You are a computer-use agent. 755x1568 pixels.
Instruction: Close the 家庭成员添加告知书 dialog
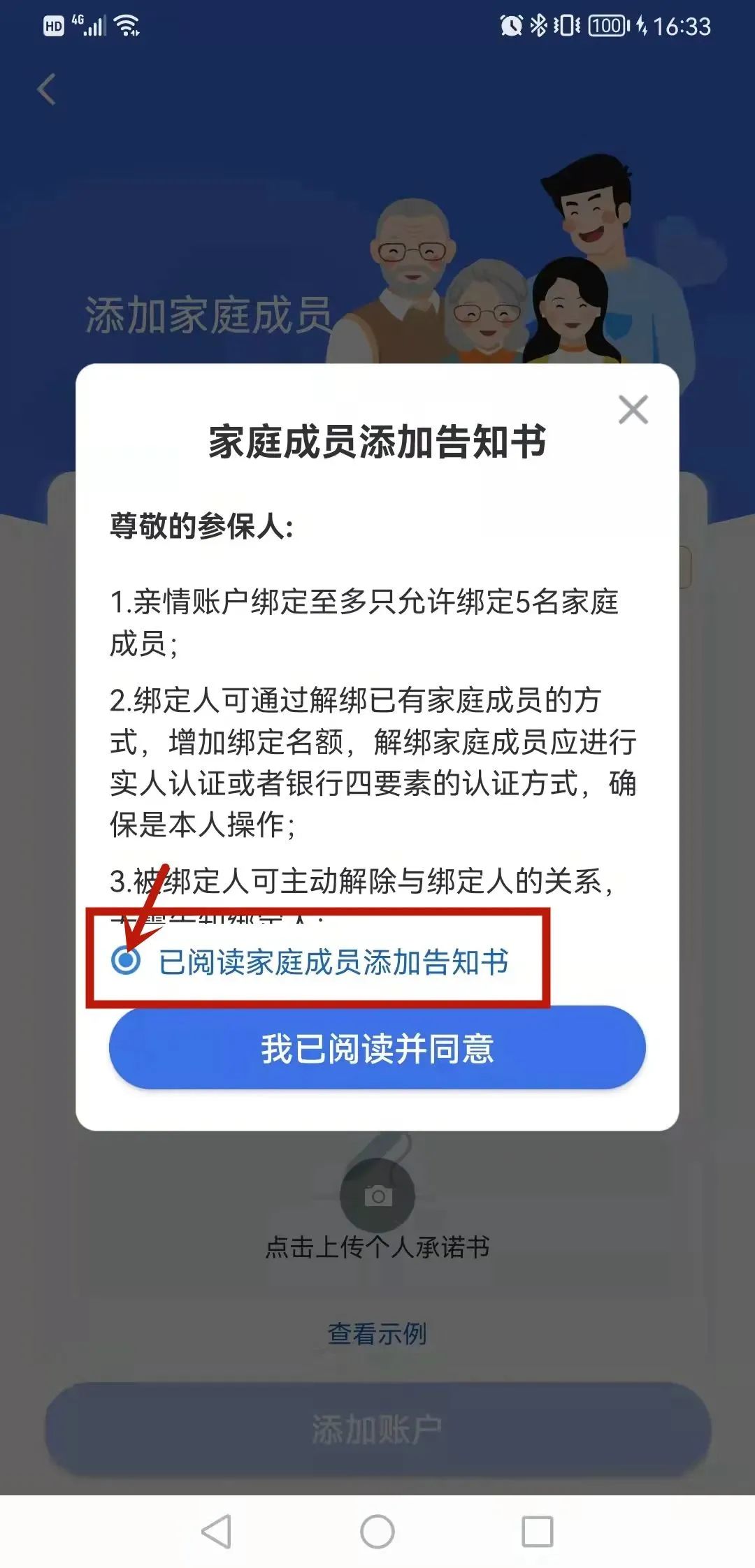(x=633, y=410)
